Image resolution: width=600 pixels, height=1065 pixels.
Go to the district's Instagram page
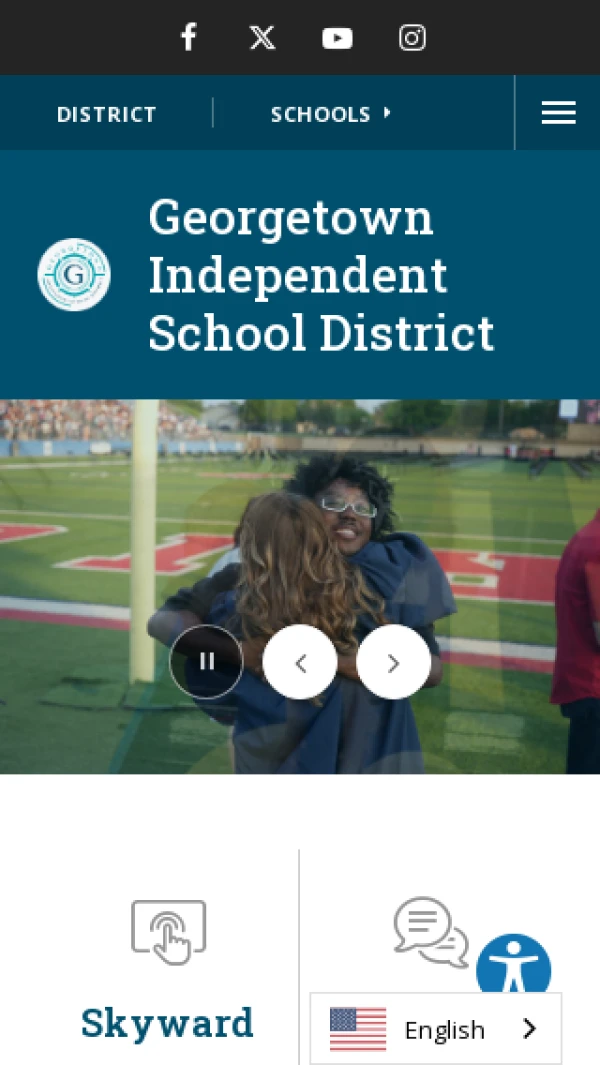click(x=412, y=38)
